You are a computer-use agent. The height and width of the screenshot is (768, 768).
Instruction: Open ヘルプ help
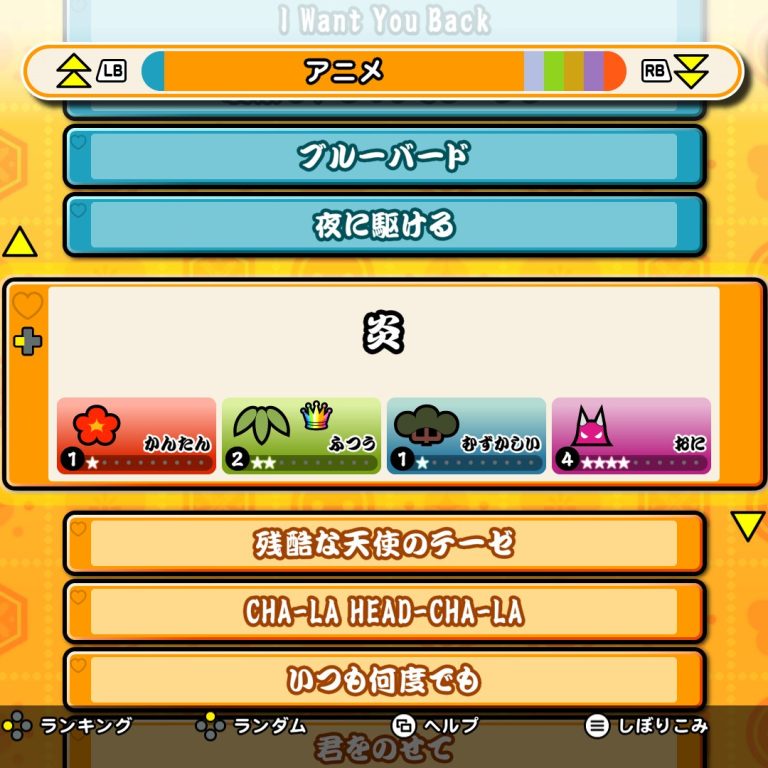[436, 726]
